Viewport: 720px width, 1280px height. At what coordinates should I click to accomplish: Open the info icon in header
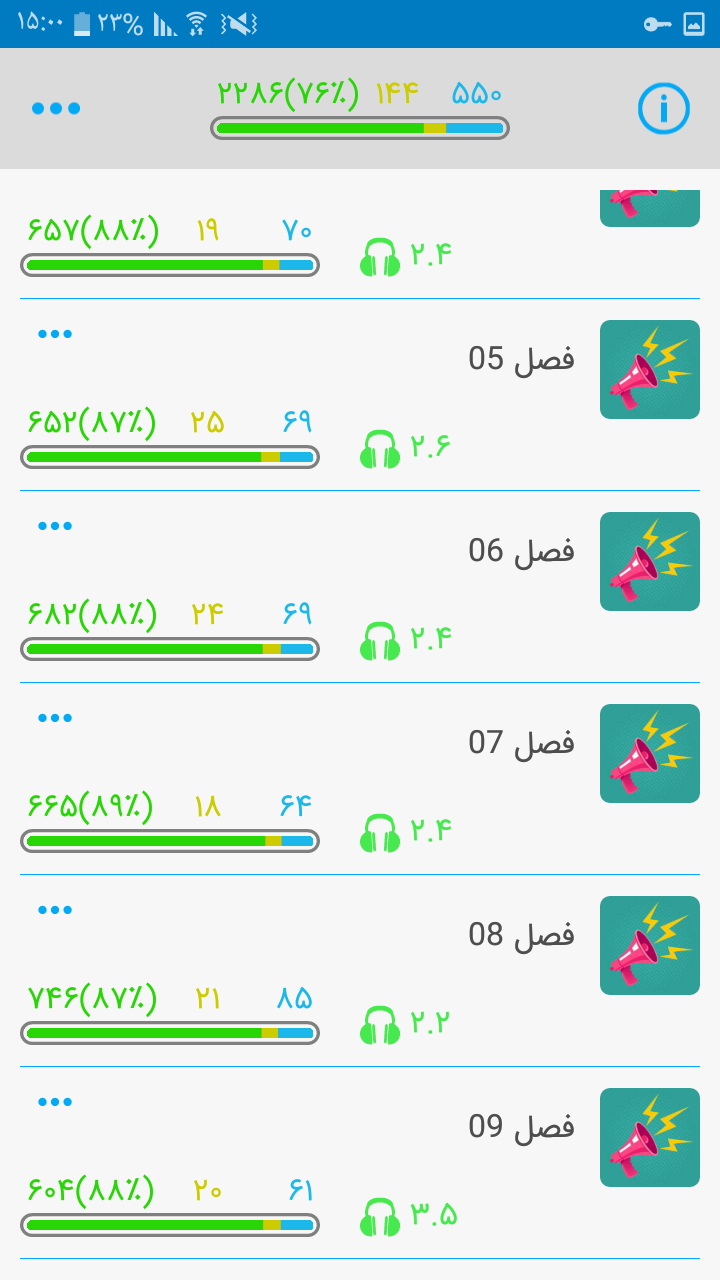pos(664,108)
